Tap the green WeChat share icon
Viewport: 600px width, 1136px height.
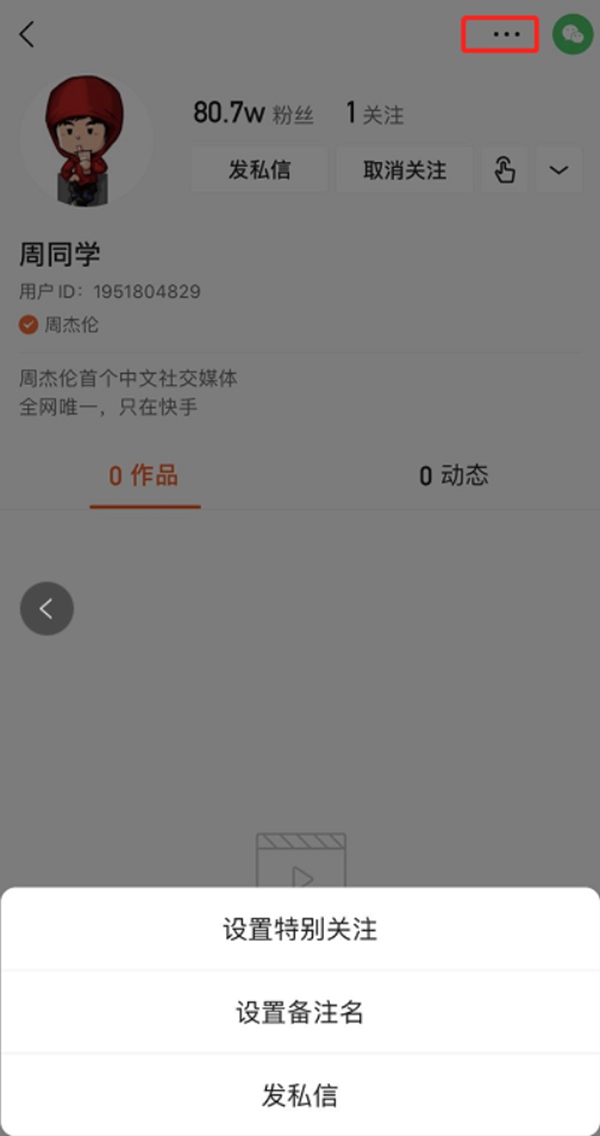point(573,34)
